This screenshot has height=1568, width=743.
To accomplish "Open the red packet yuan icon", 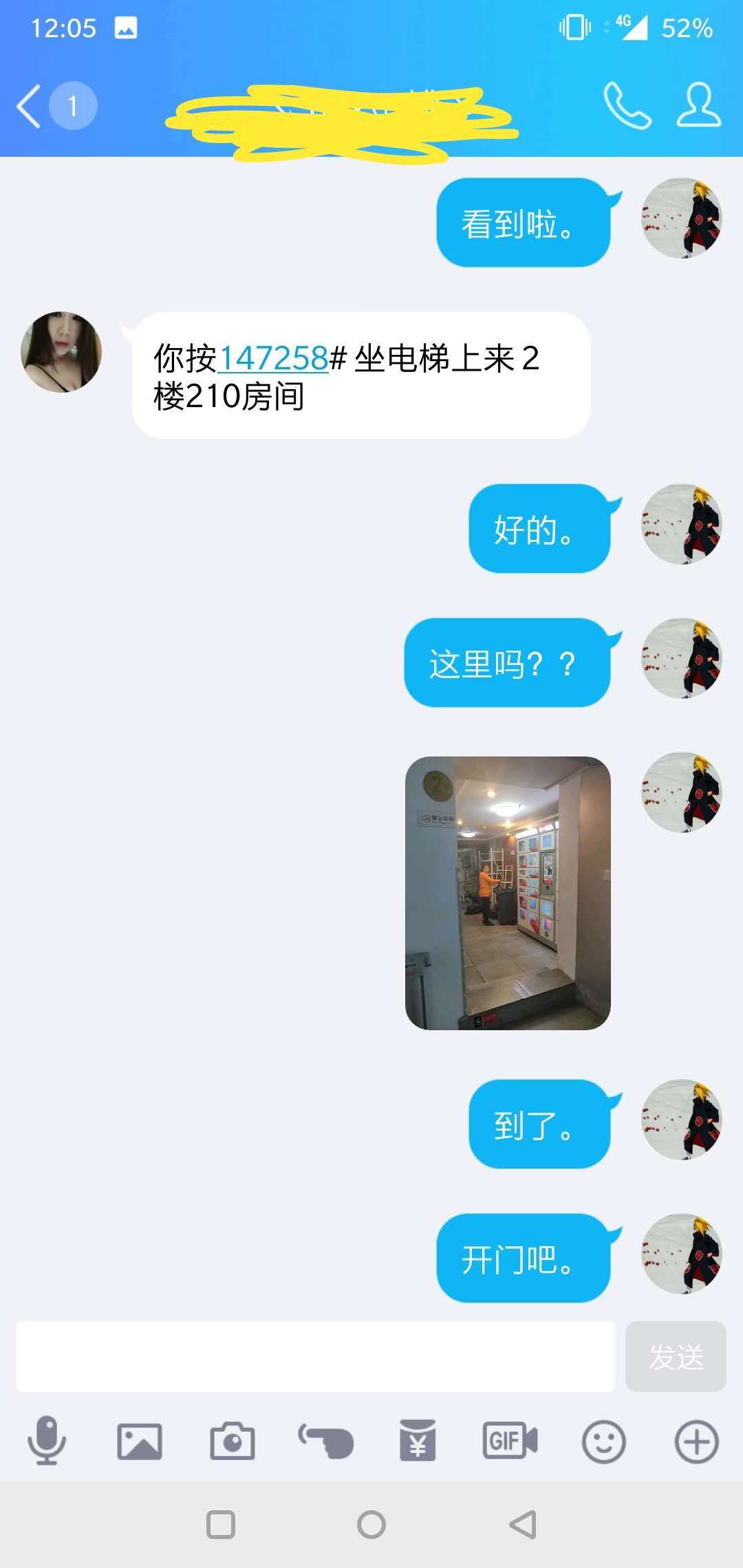I will (x=418, y=1441).
